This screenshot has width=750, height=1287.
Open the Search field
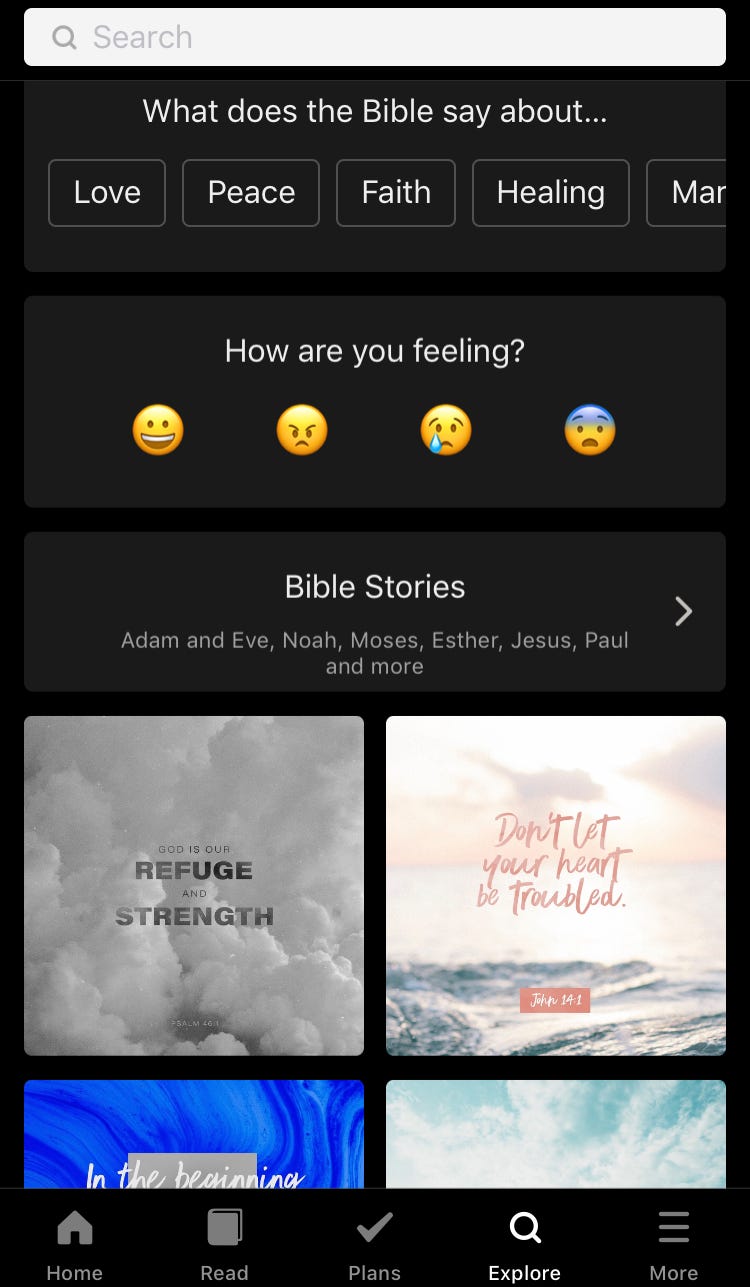(375, 37)
